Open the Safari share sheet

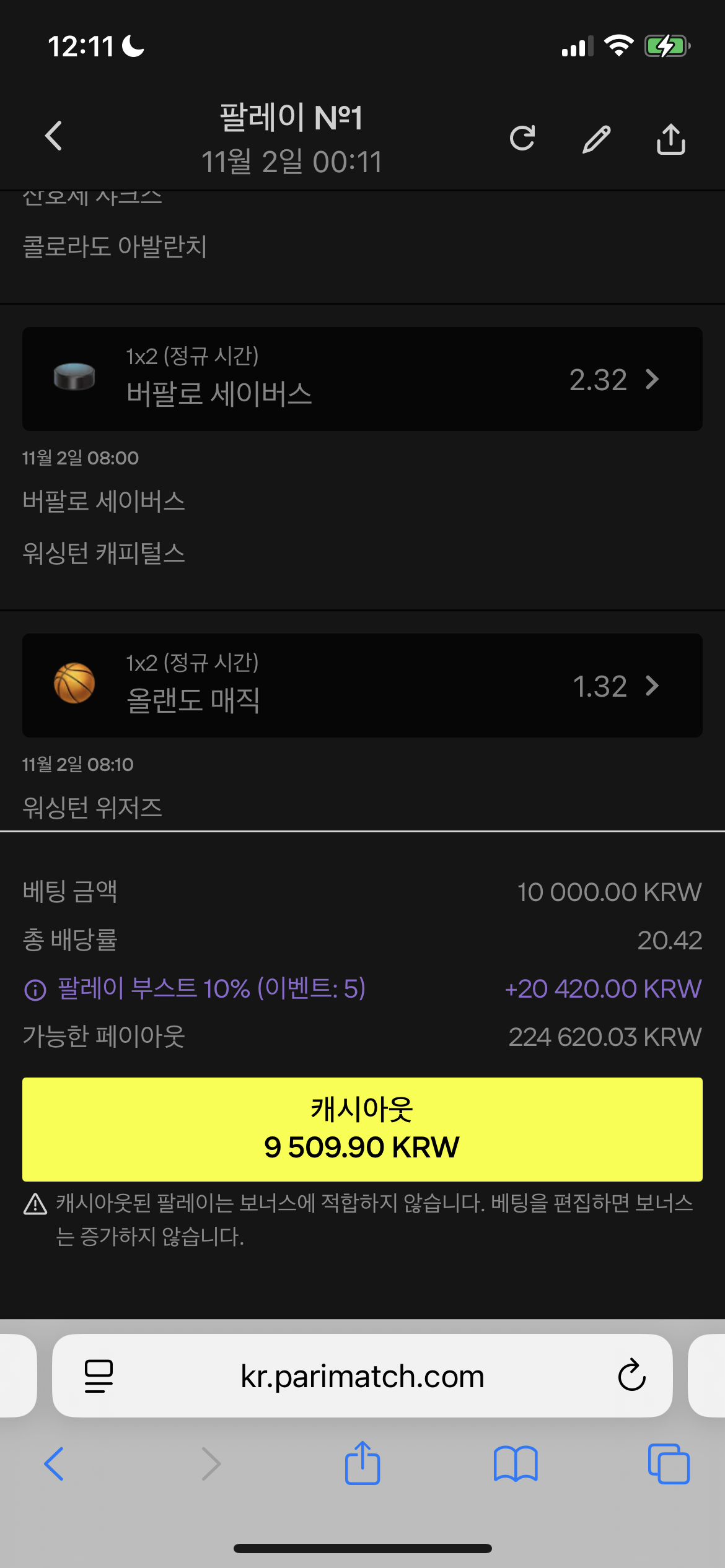[x=362, y=1463]
